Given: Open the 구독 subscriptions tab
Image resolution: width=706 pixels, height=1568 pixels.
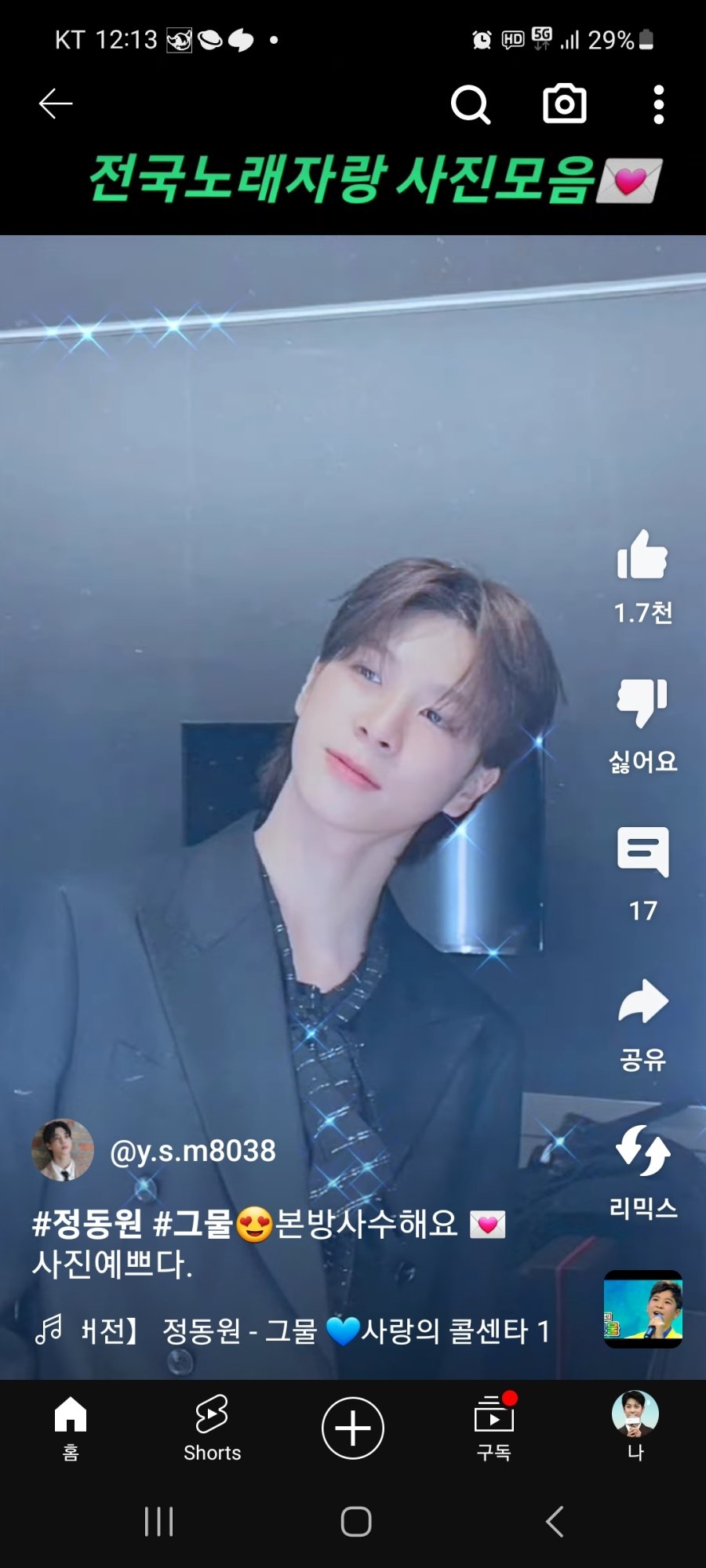Looking at the screenshot, I should [x=494, y=1428].
